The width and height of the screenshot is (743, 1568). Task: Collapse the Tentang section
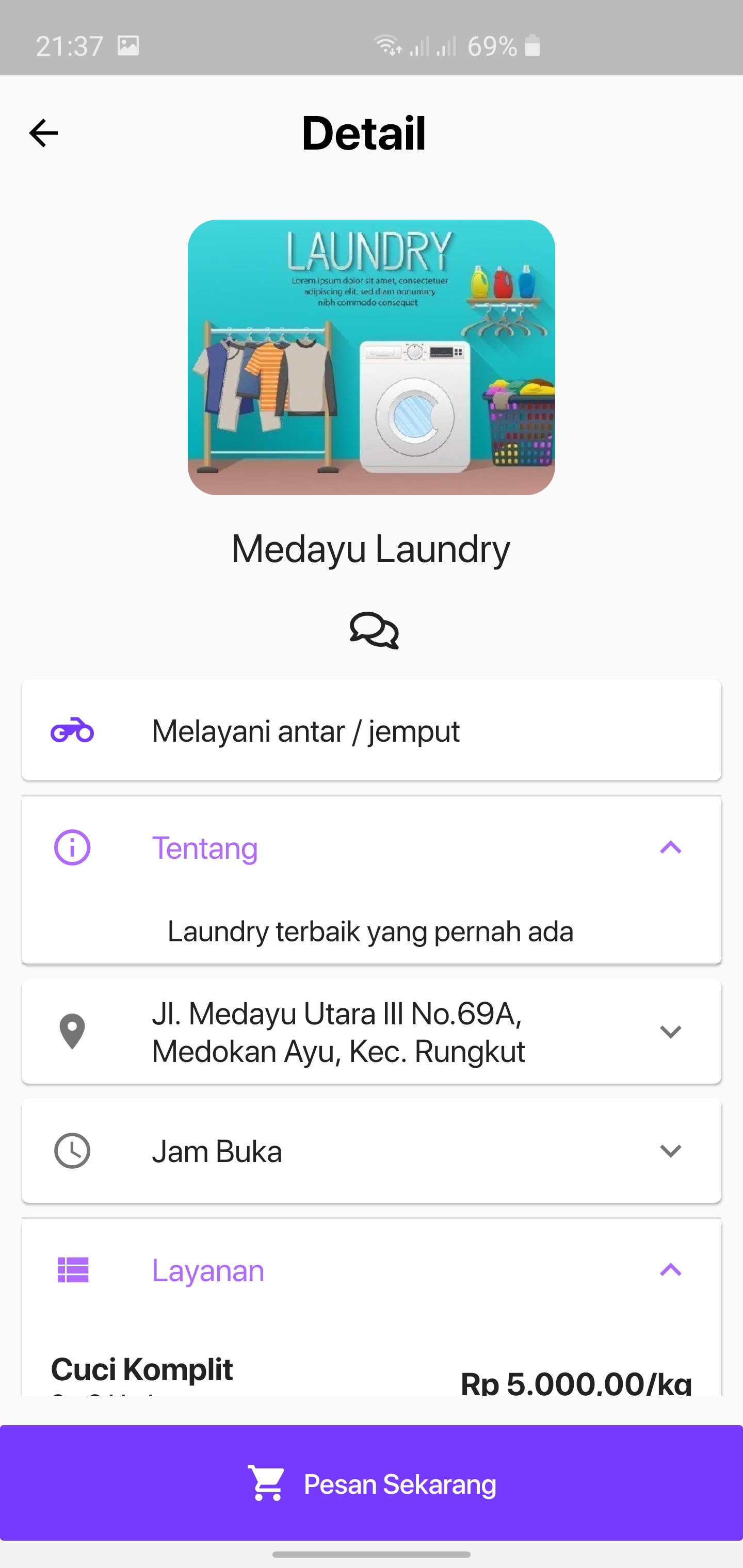(670, 847)
